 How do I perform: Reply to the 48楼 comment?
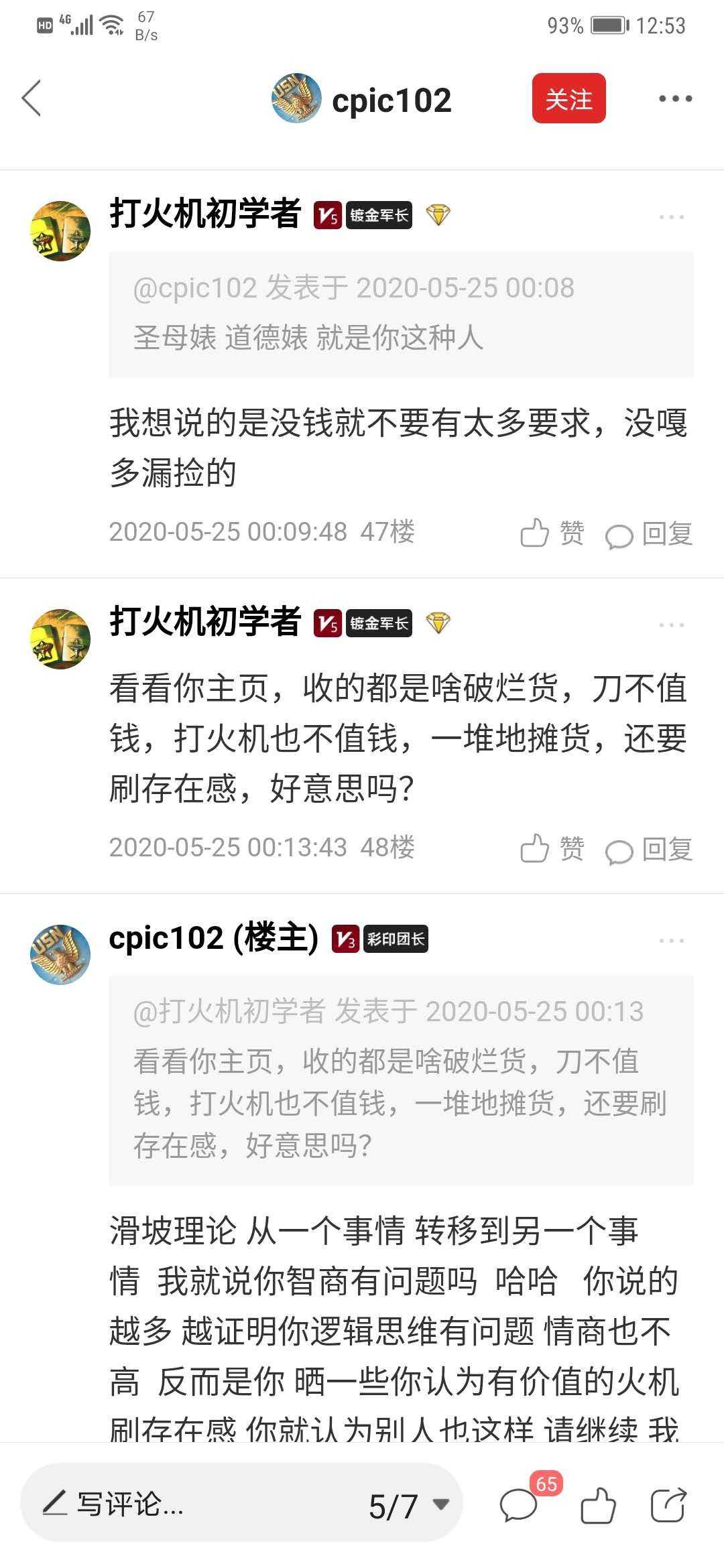click(x=649, y=849)
